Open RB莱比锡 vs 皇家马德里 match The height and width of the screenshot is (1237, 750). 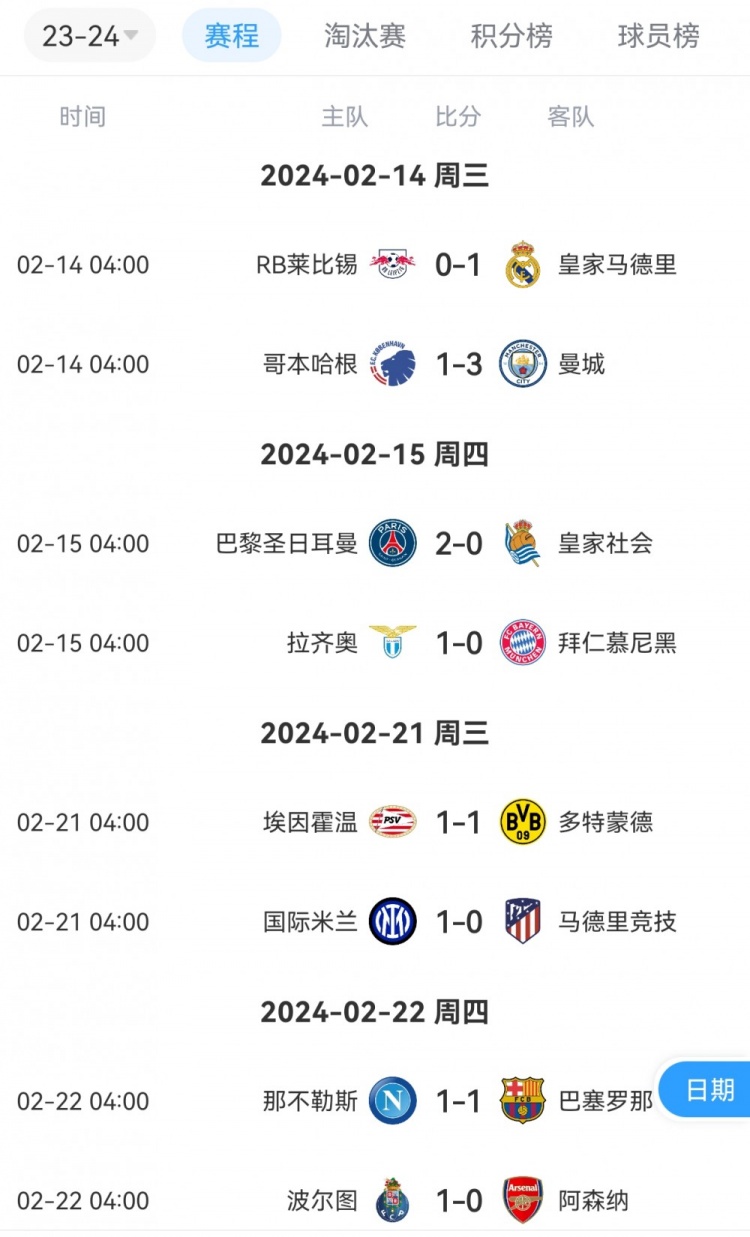[x=458, y=265]
